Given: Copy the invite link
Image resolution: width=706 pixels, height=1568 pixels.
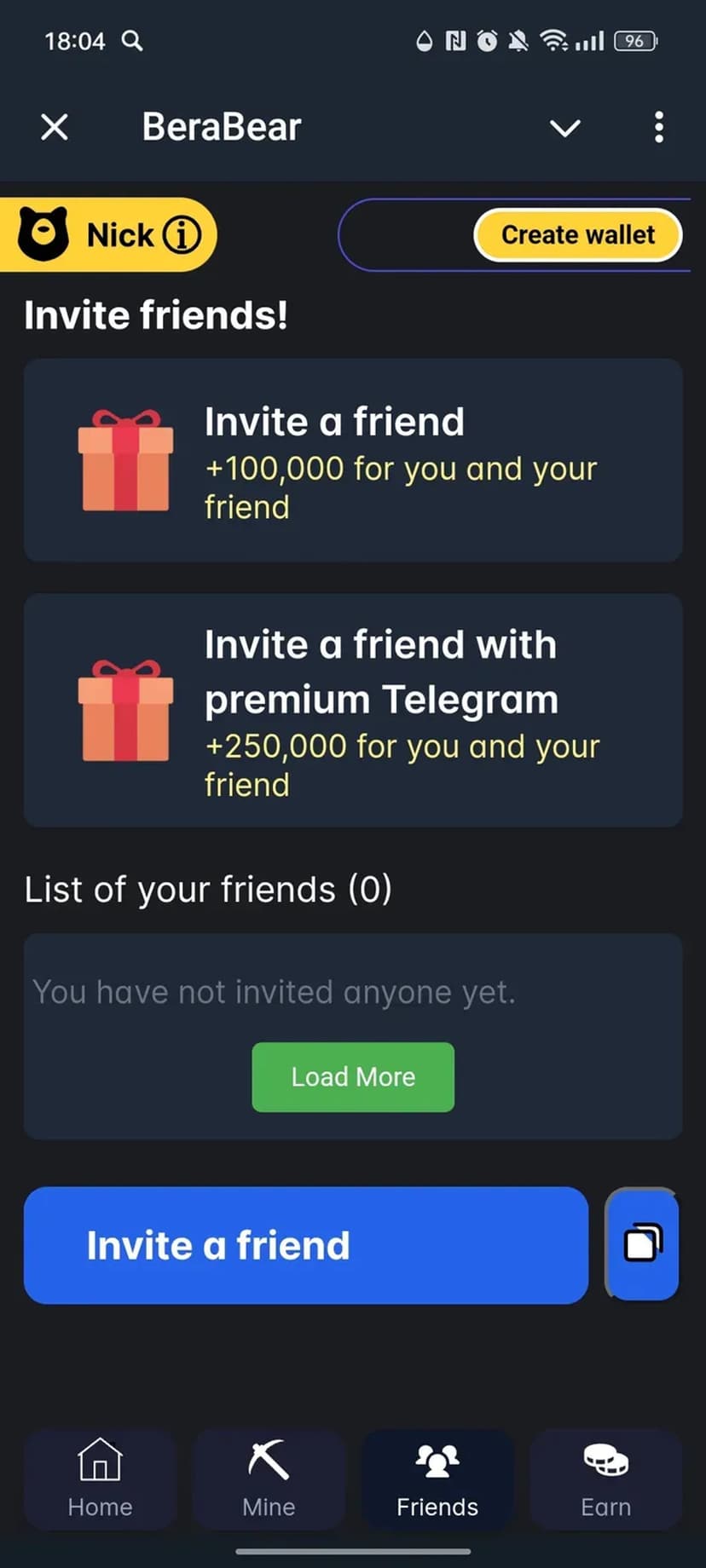Looking at the screenshot, I should 642,1243.
